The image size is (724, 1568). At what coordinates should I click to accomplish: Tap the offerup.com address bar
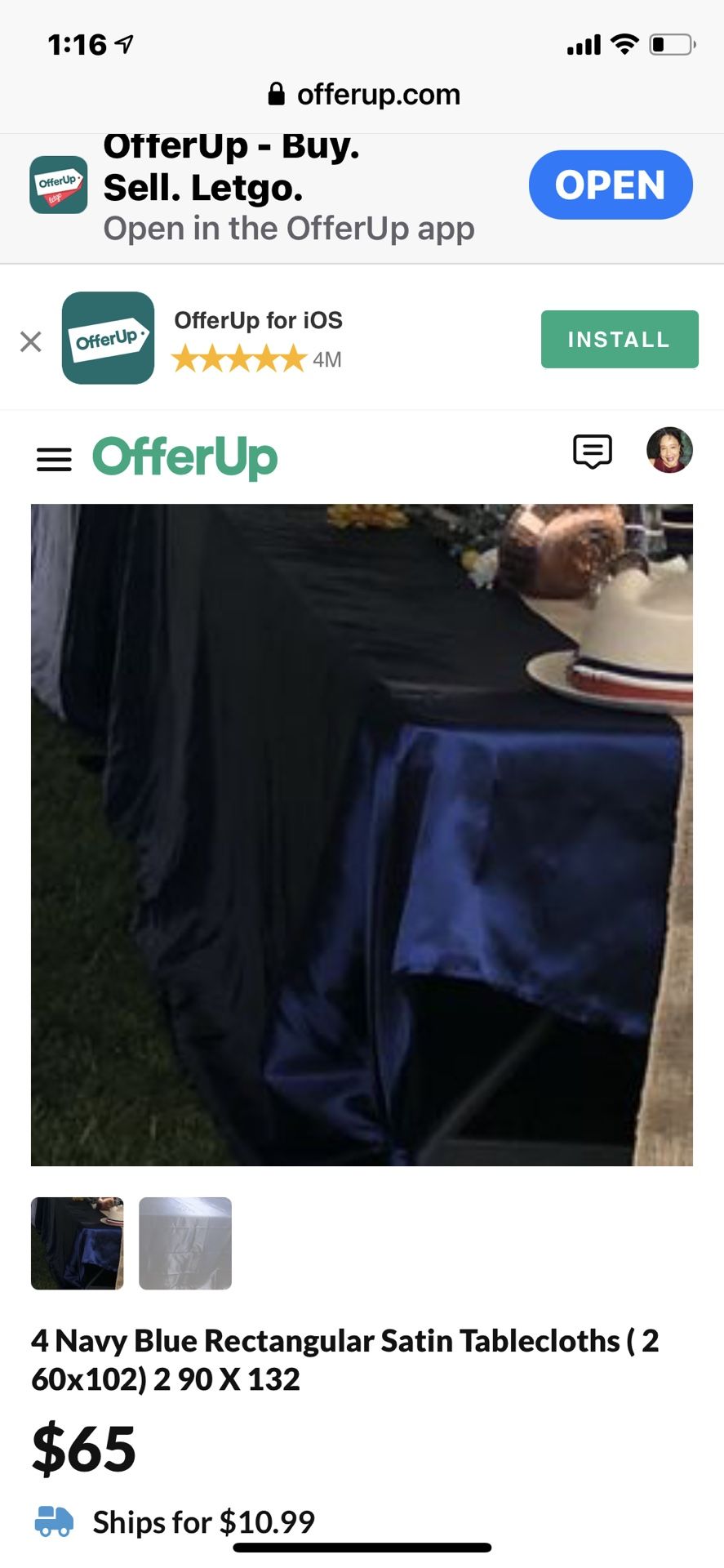pyautogui.click(x=363, y=95)
